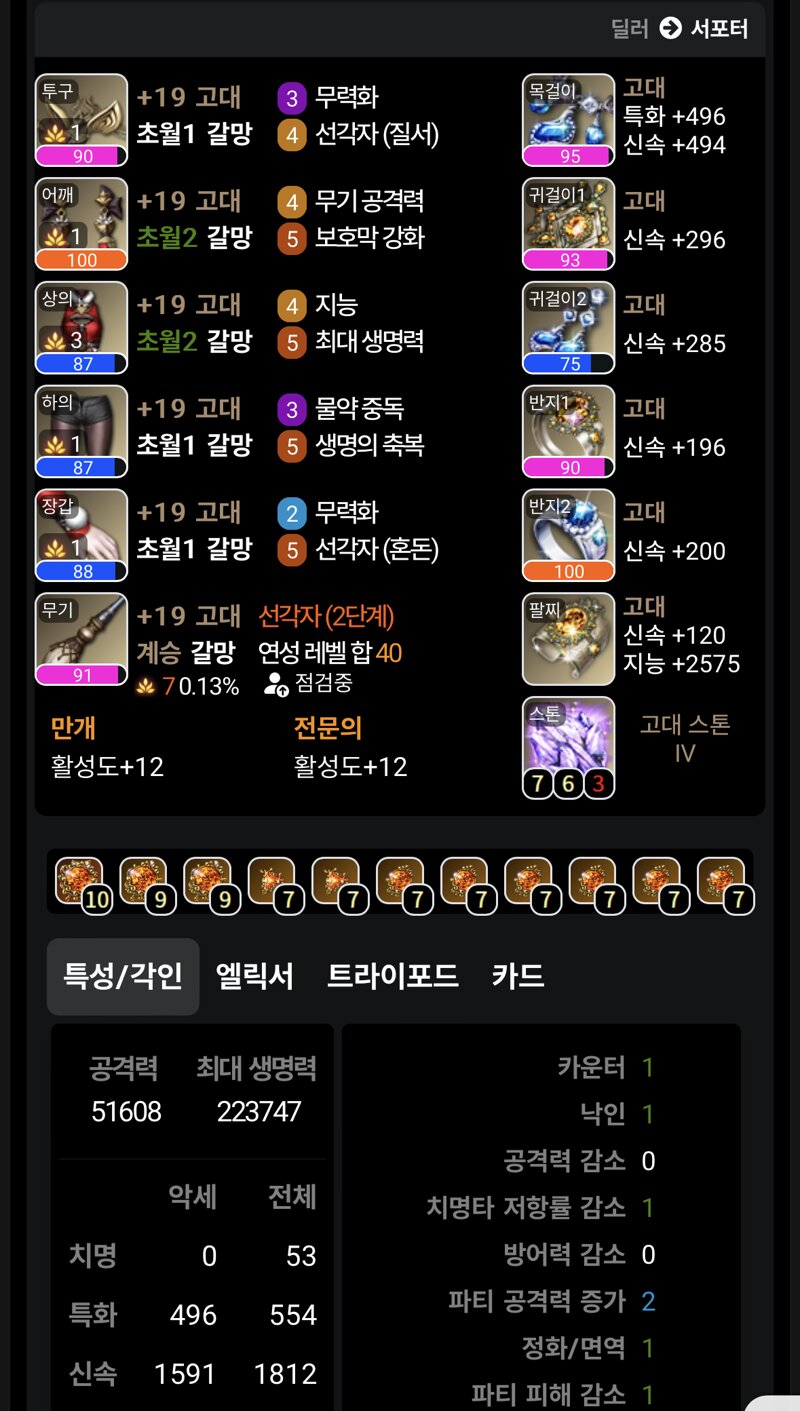
Task: Switch to the 엘릭서 tab
Action: click(255, 976)
